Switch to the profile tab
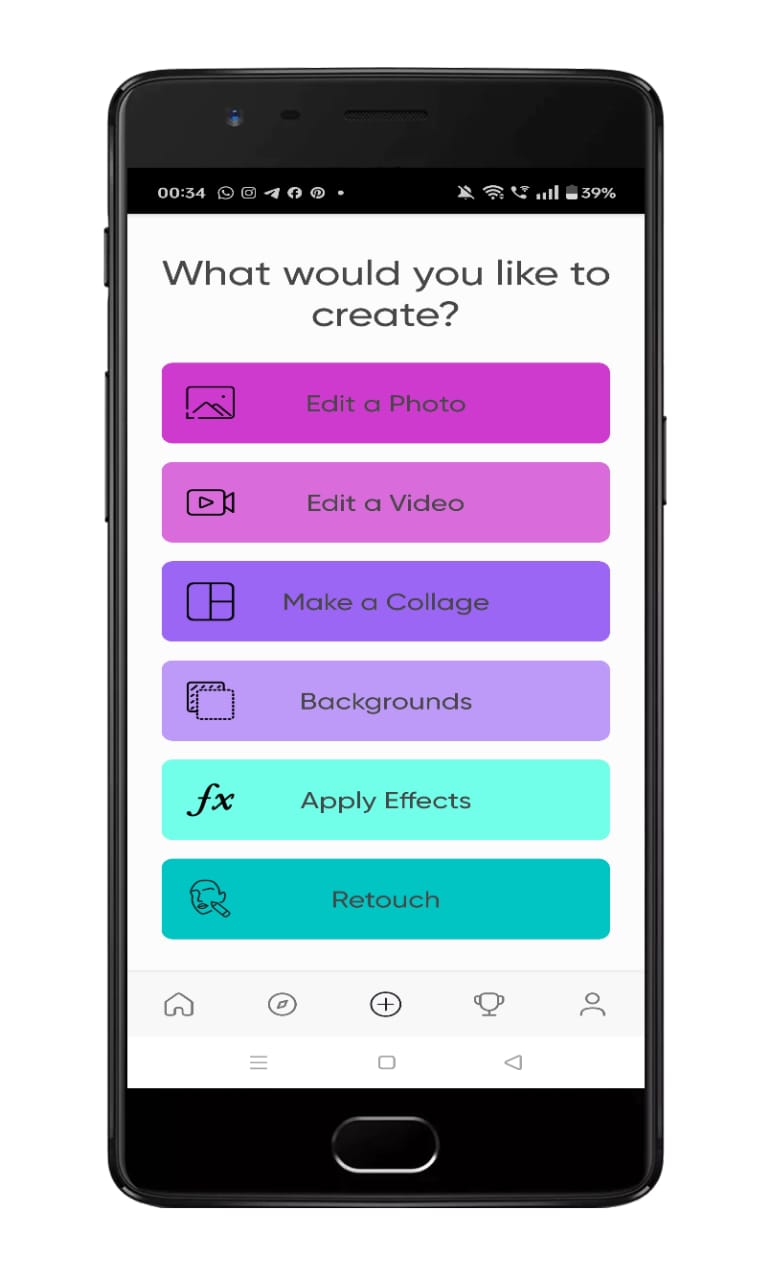772x1280 pixels. click(x=592, y=1004)
